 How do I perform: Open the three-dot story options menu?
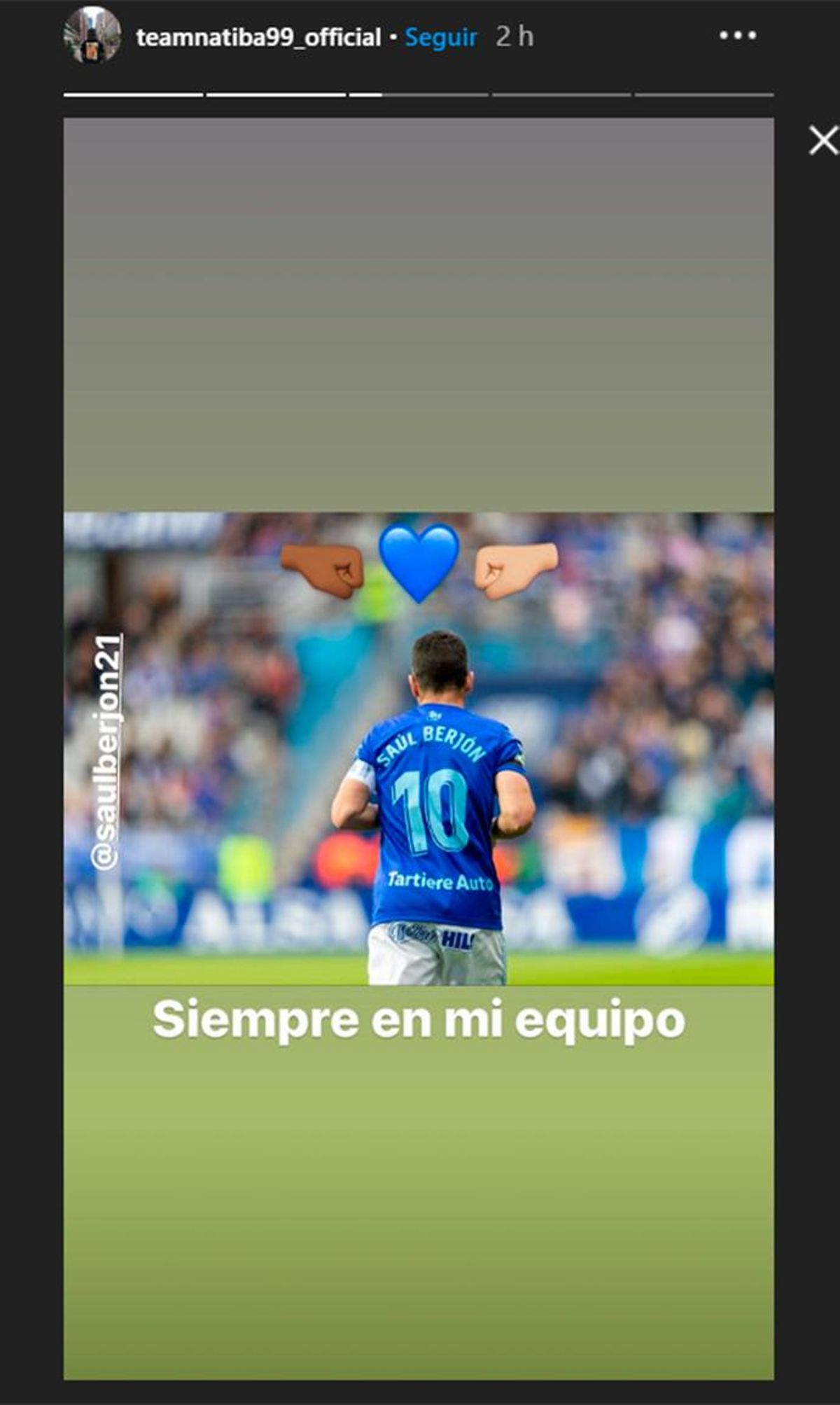coord(738,36)
